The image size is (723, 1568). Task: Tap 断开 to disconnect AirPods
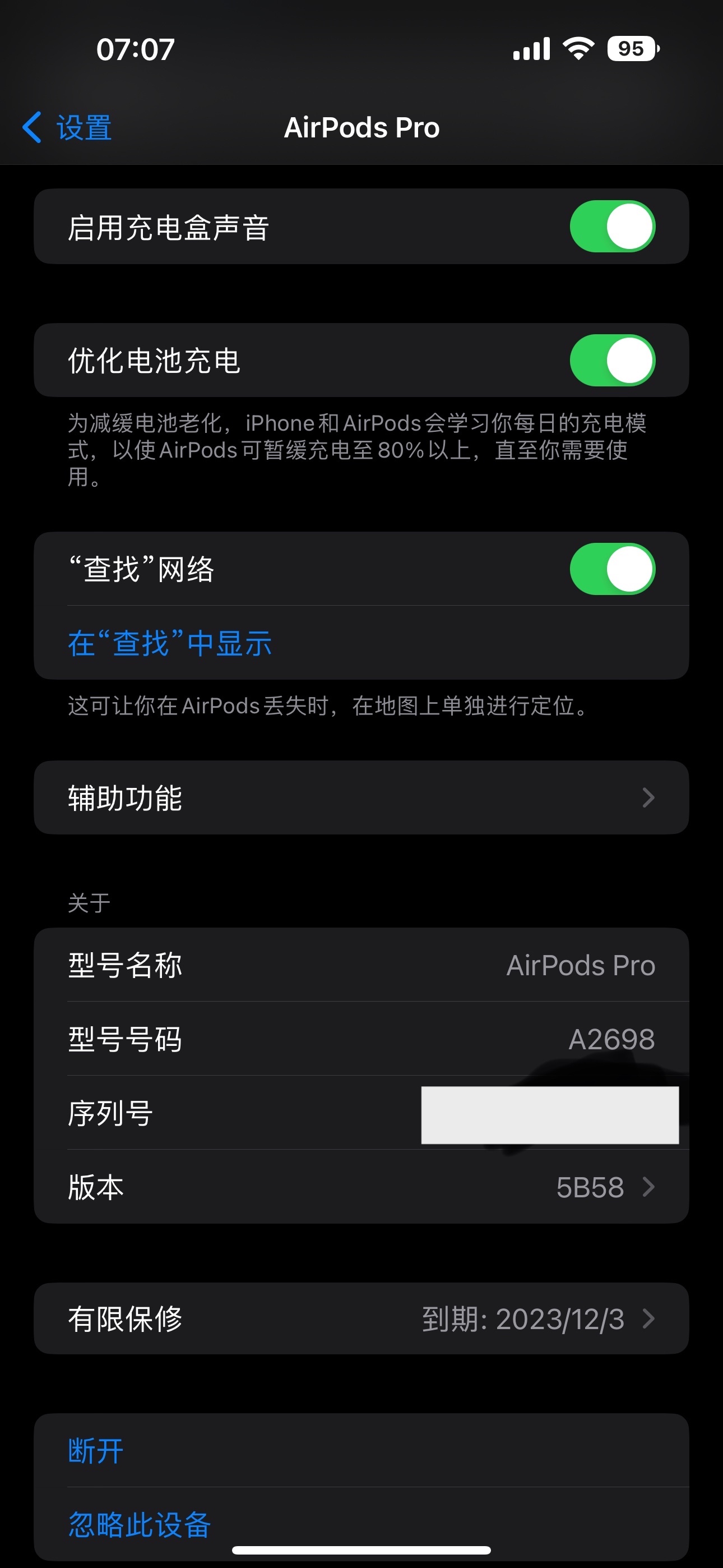click(96, 1451)
